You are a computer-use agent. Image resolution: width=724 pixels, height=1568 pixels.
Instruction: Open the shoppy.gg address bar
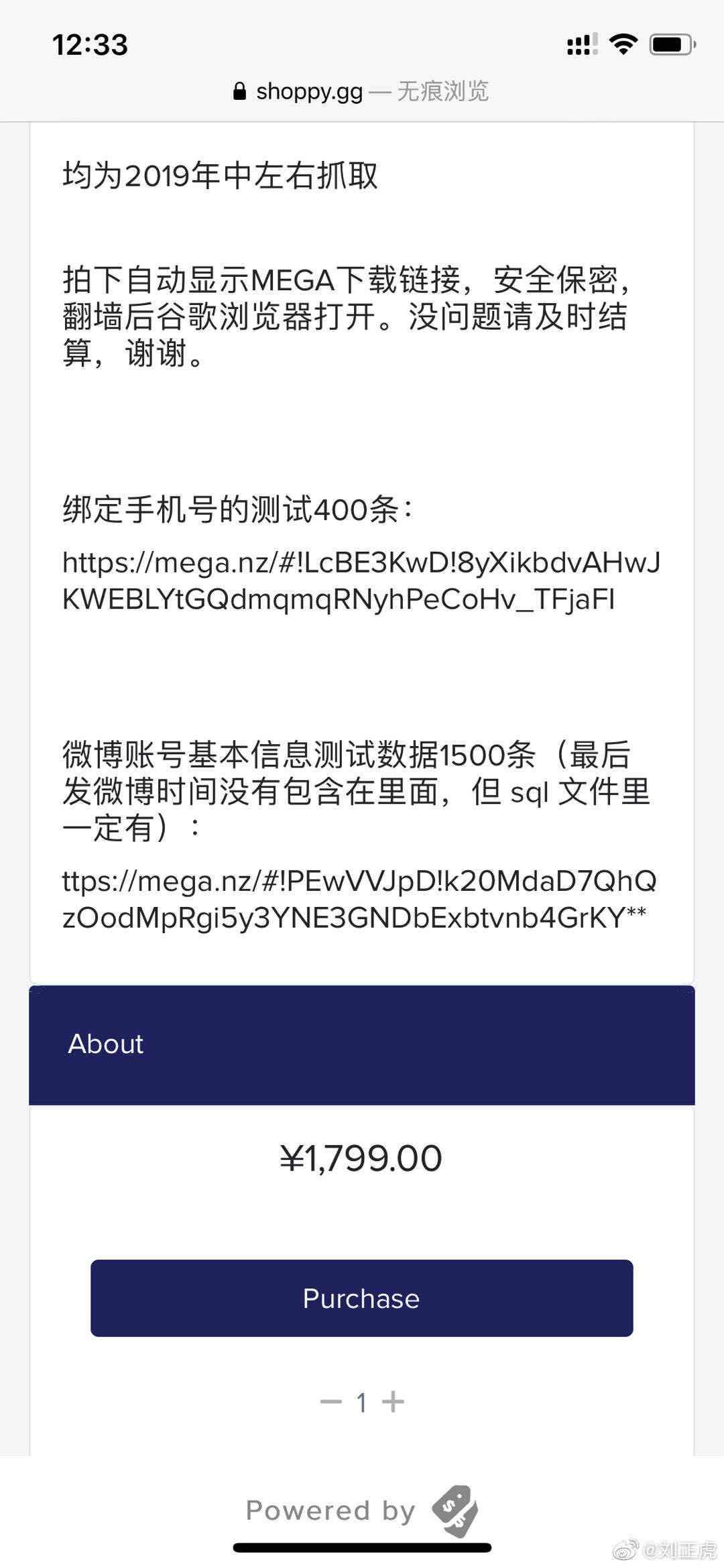tap(361, 91)
